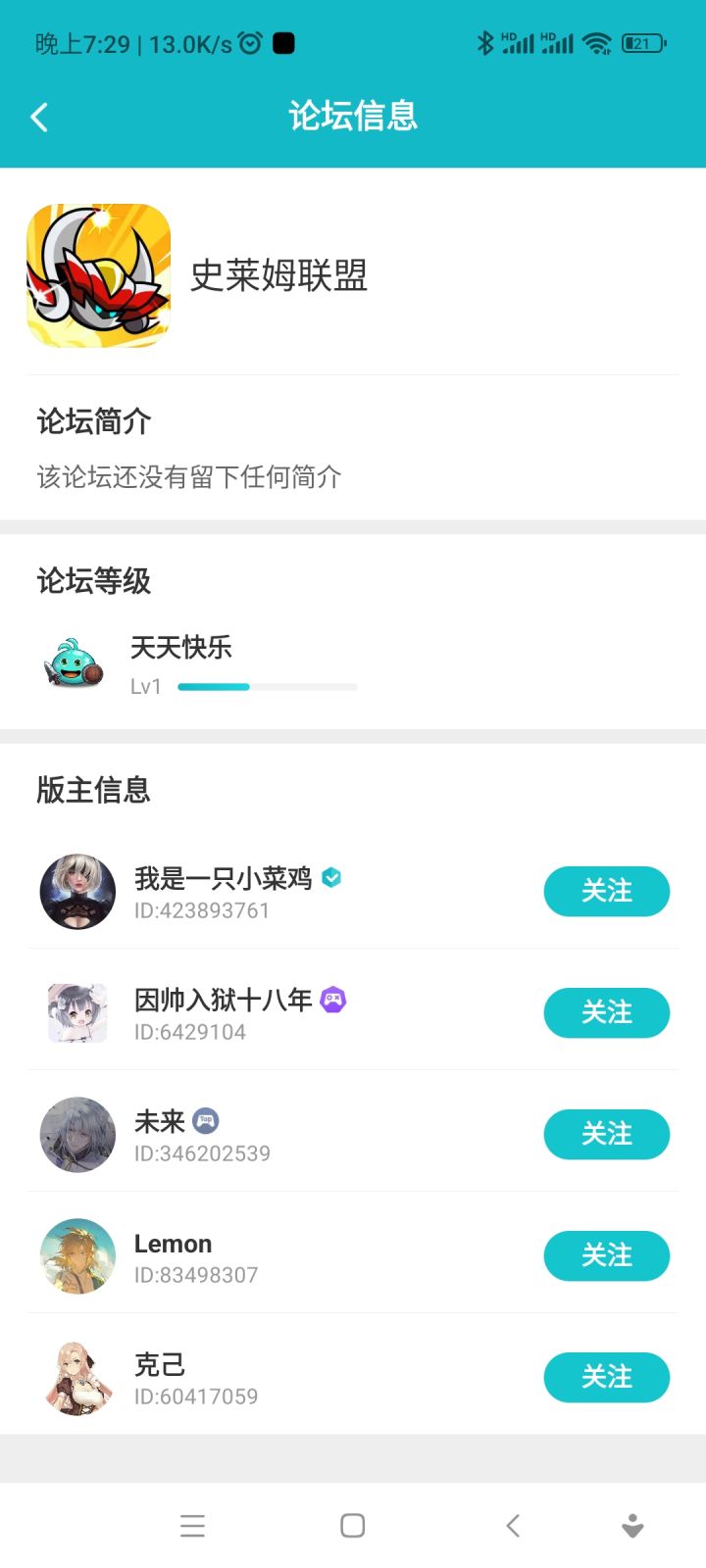Open 我是一只小菜鸡's profile
The width and height of the screenshot is (706, 1568).
click(77, 892)
